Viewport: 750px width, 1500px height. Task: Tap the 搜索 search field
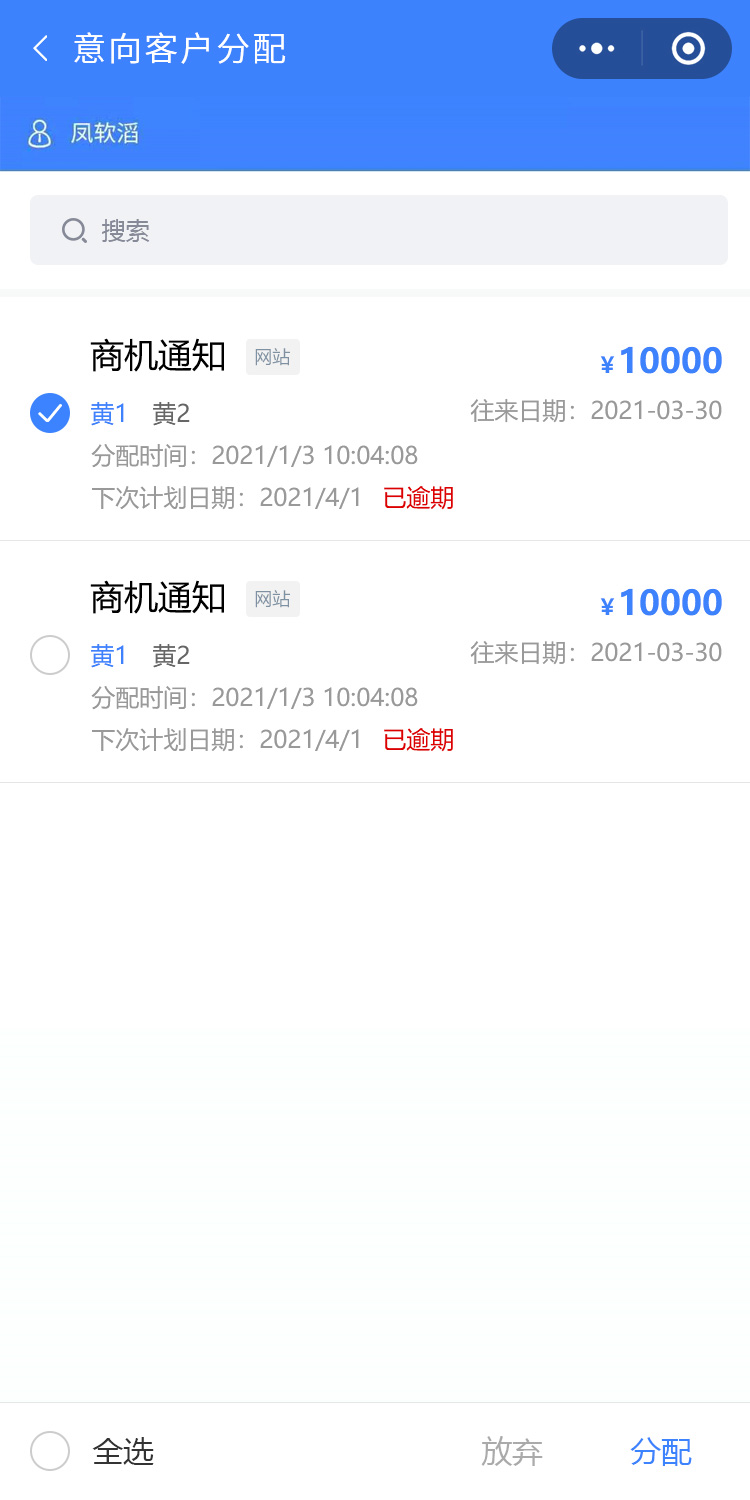point(378,230)
